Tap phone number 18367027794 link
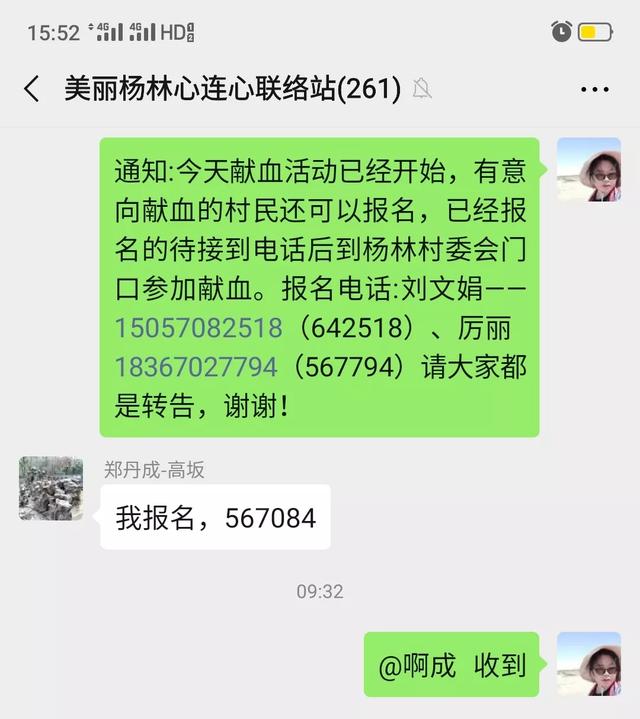 pos(195,367)
